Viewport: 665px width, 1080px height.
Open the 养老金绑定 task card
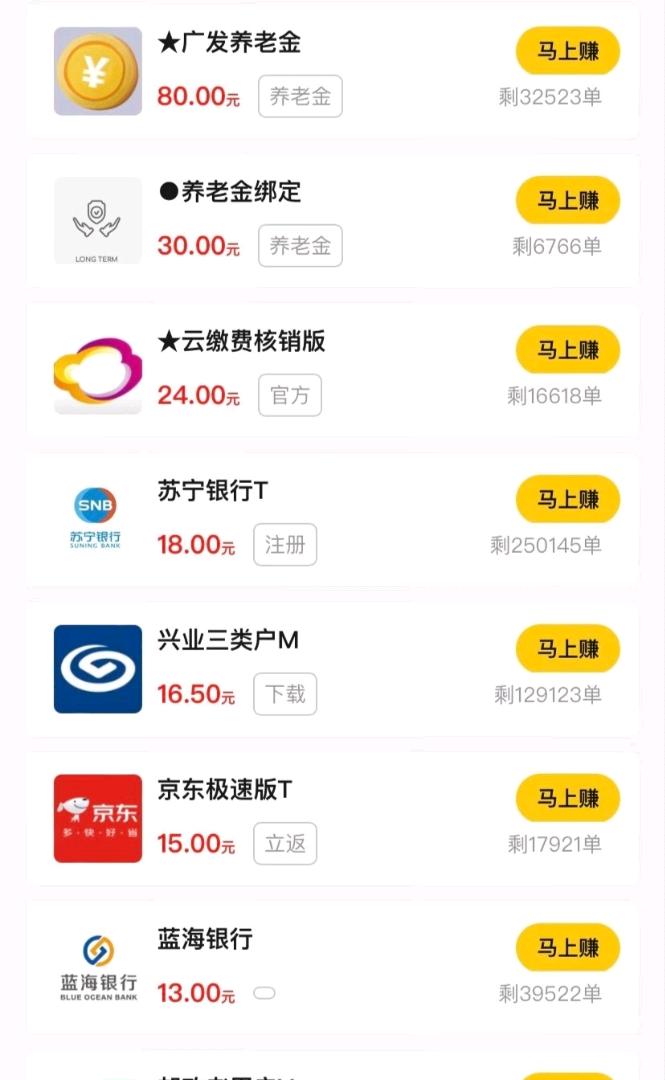333,220
